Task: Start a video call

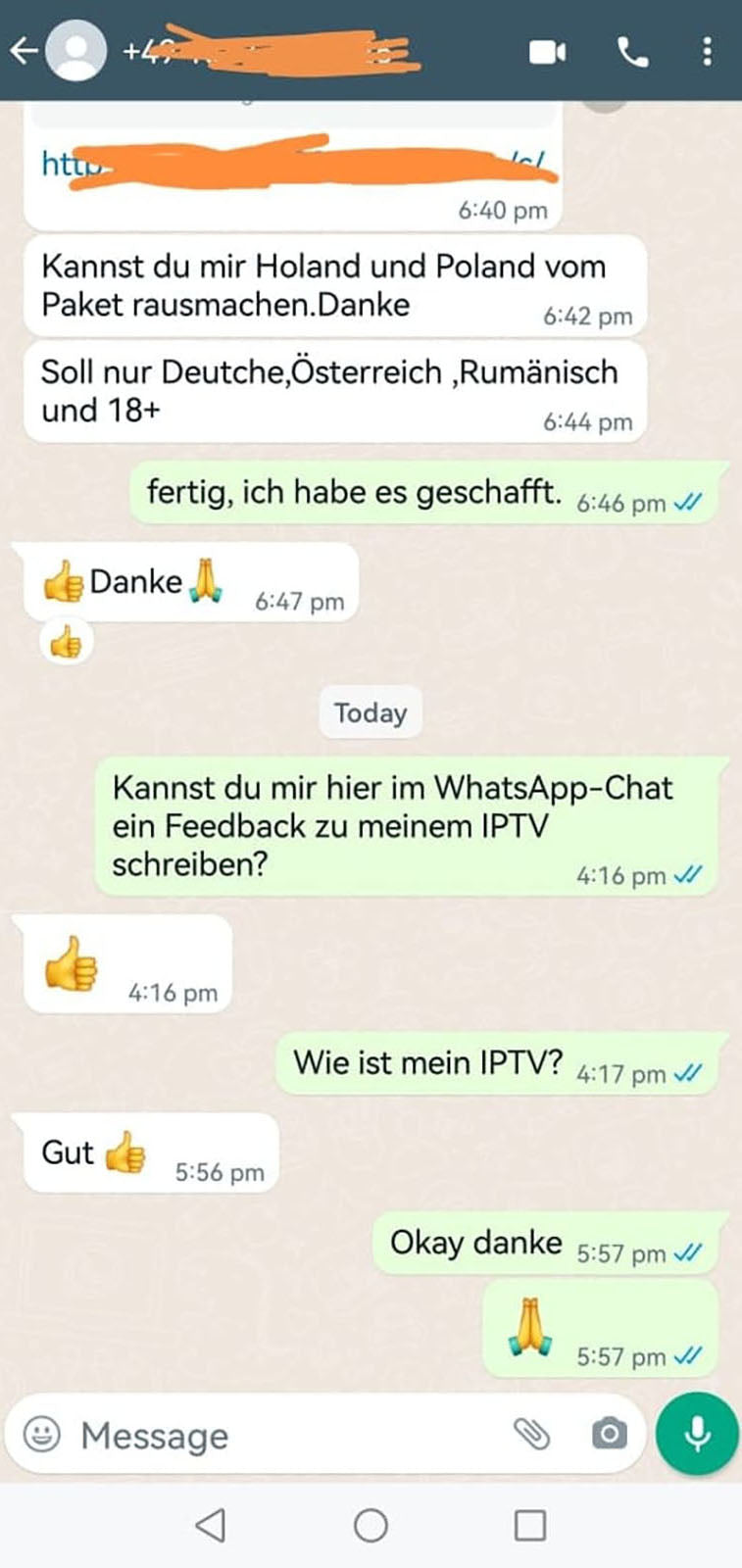Action: tap(547, 52)
